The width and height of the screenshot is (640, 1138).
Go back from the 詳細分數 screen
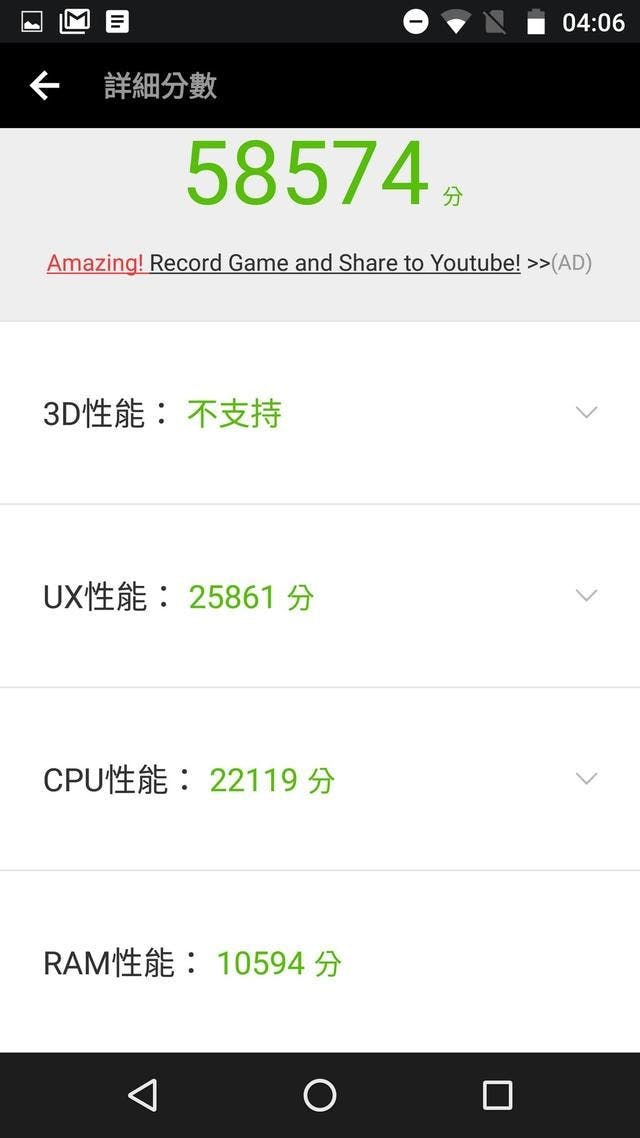click(45, 86)
